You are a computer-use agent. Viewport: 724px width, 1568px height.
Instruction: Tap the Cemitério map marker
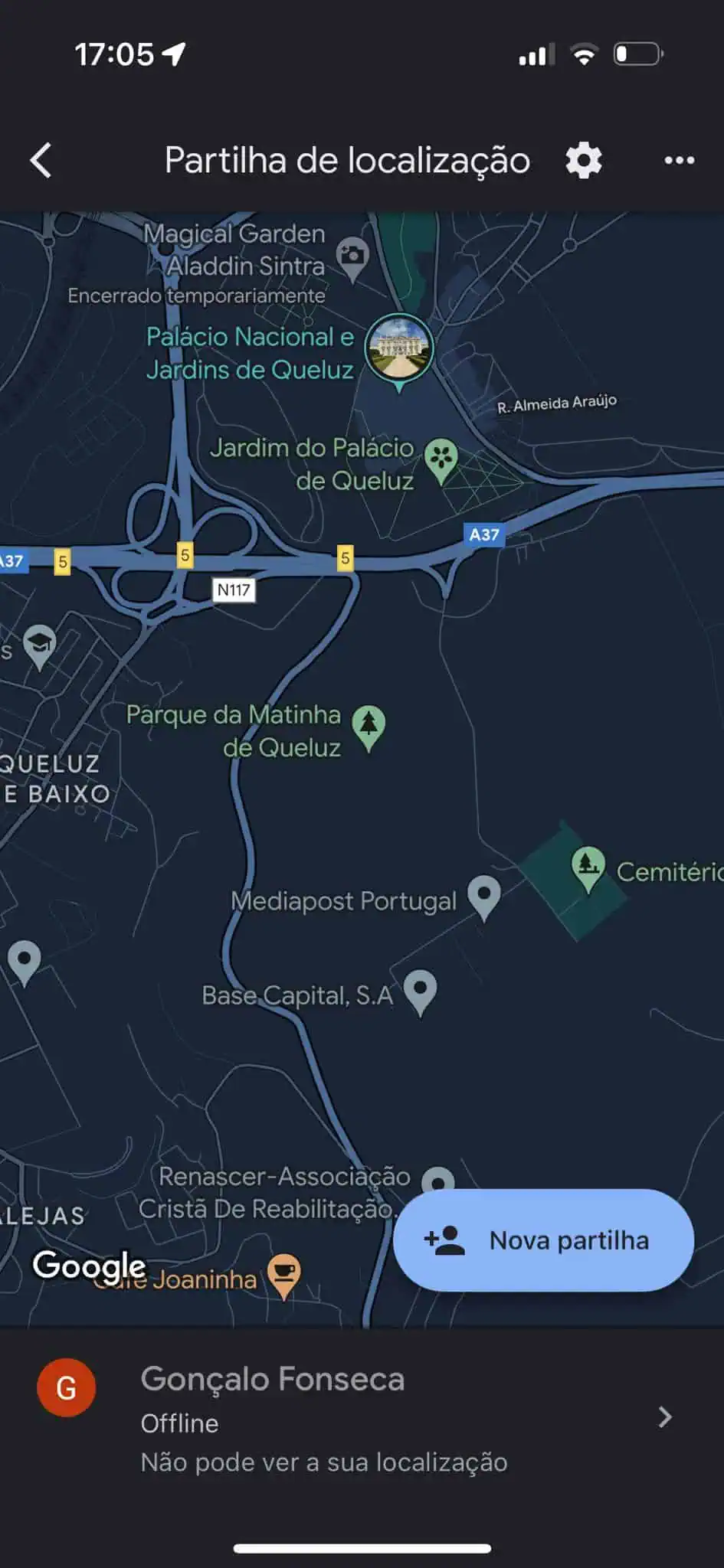(588, 867)
